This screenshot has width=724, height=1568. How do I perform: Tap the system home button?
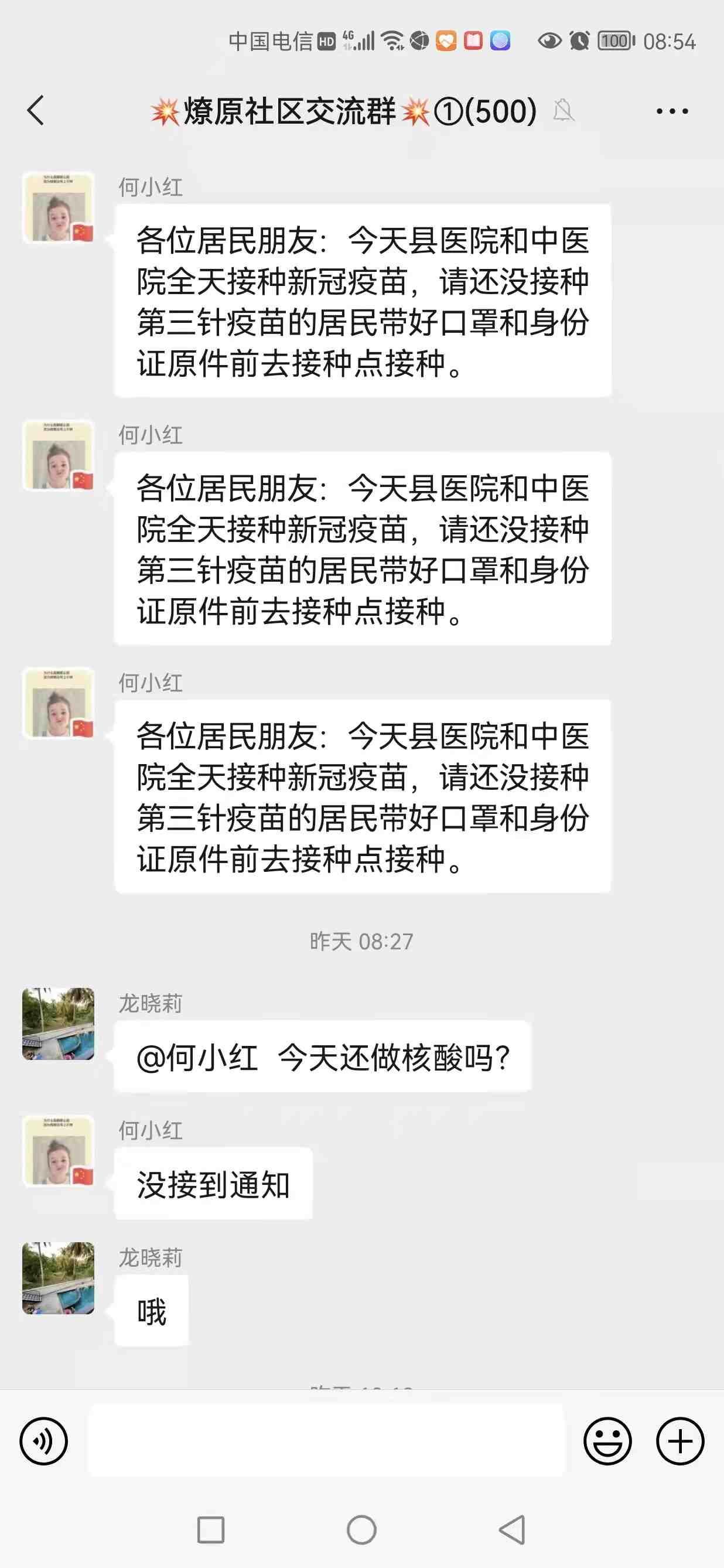(361, 1530)
